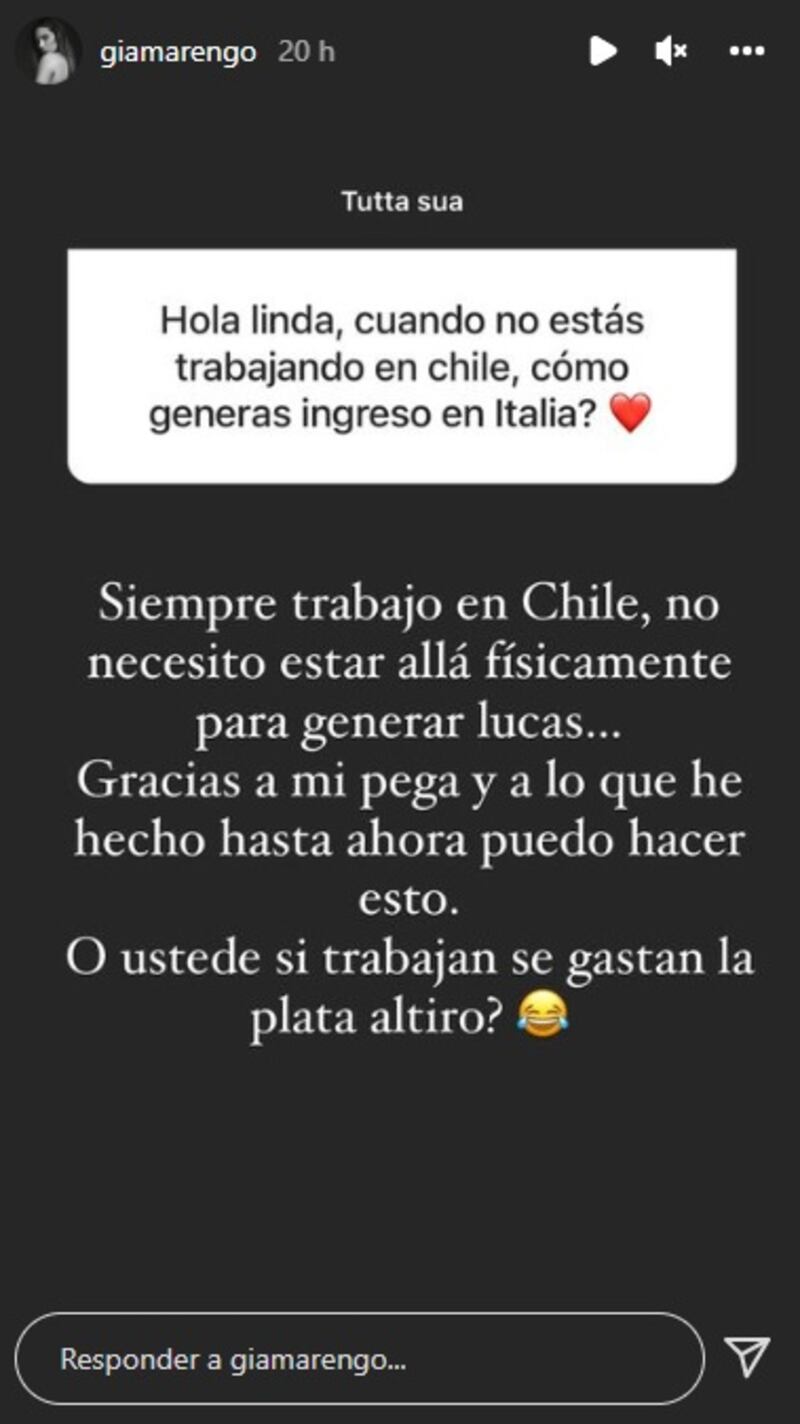Screen dimensions: 800x1424
Task: Share story via the paper plane icon
Action: point(747,1357)
